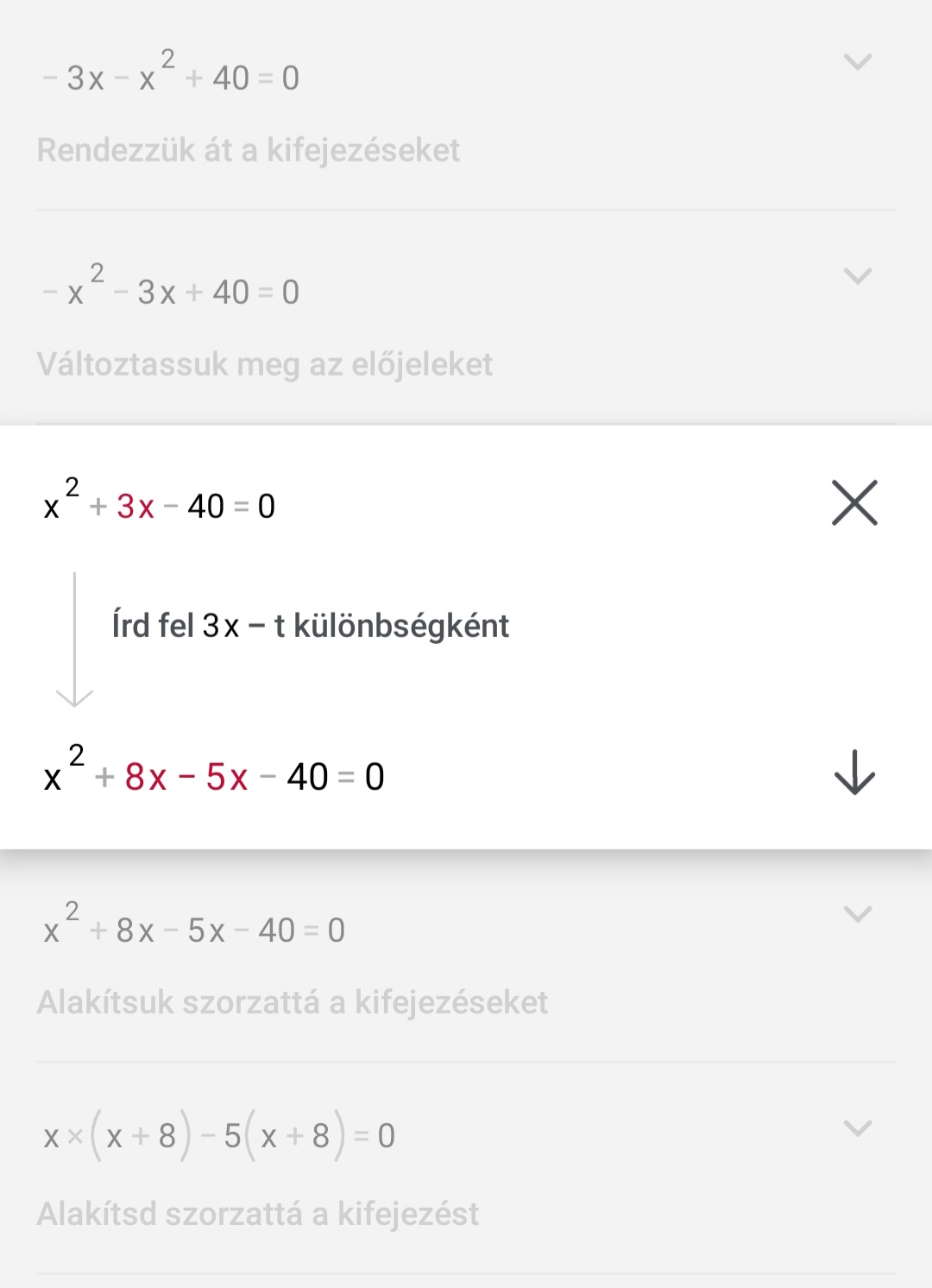Go to the next step with the down arrow

[854, 772]
